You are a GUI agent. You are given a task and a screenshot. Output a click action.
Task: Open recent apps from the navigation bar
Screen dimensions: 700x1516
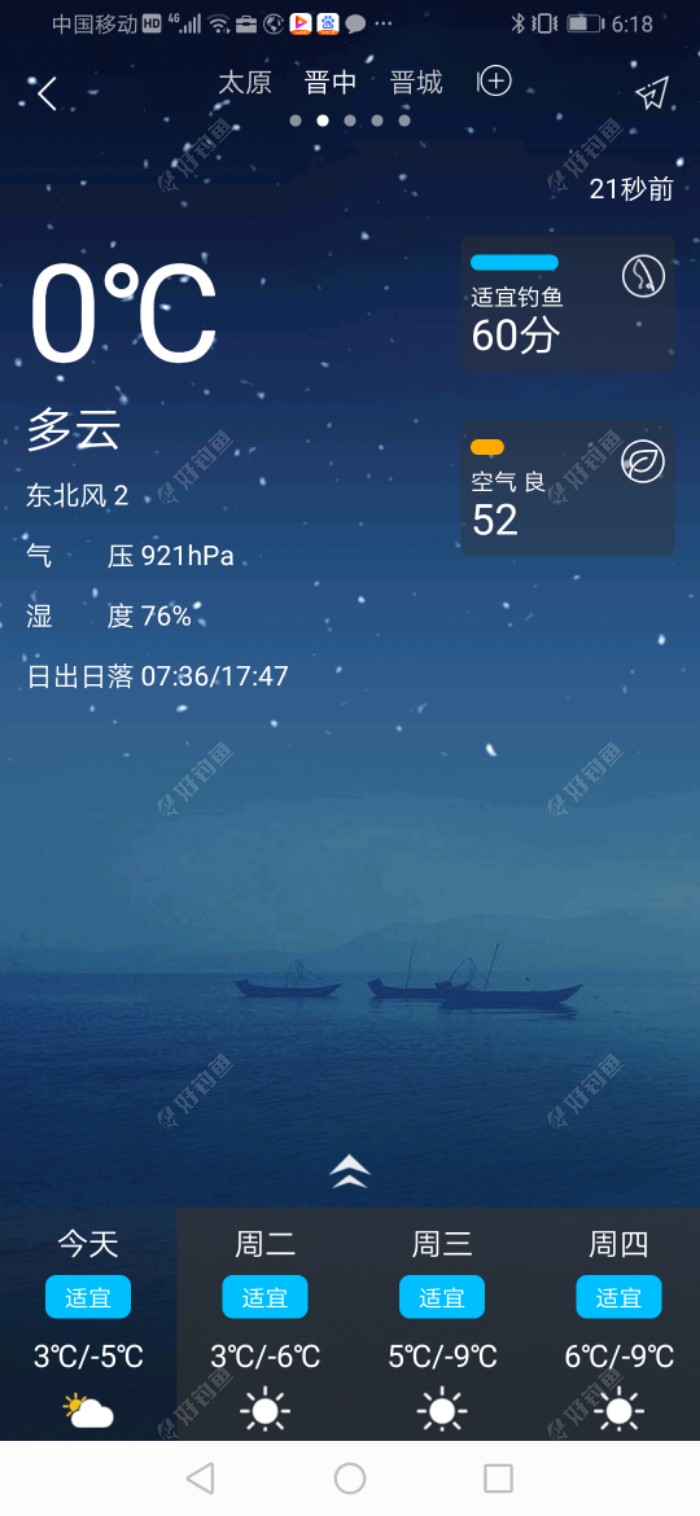pyautogui.click(x=498, y=1478)
